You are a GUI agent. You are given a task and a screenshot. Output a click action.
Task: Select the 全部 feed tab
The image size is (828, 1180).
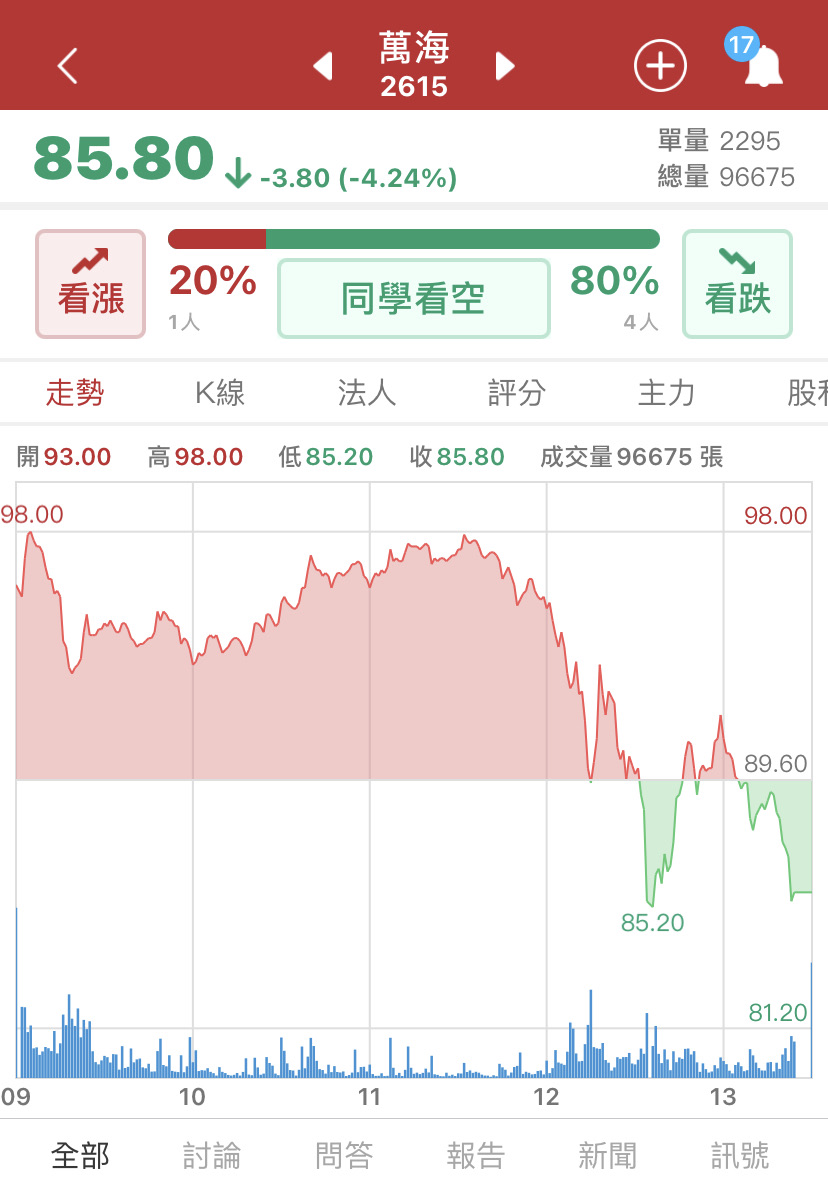[80, 1156]
